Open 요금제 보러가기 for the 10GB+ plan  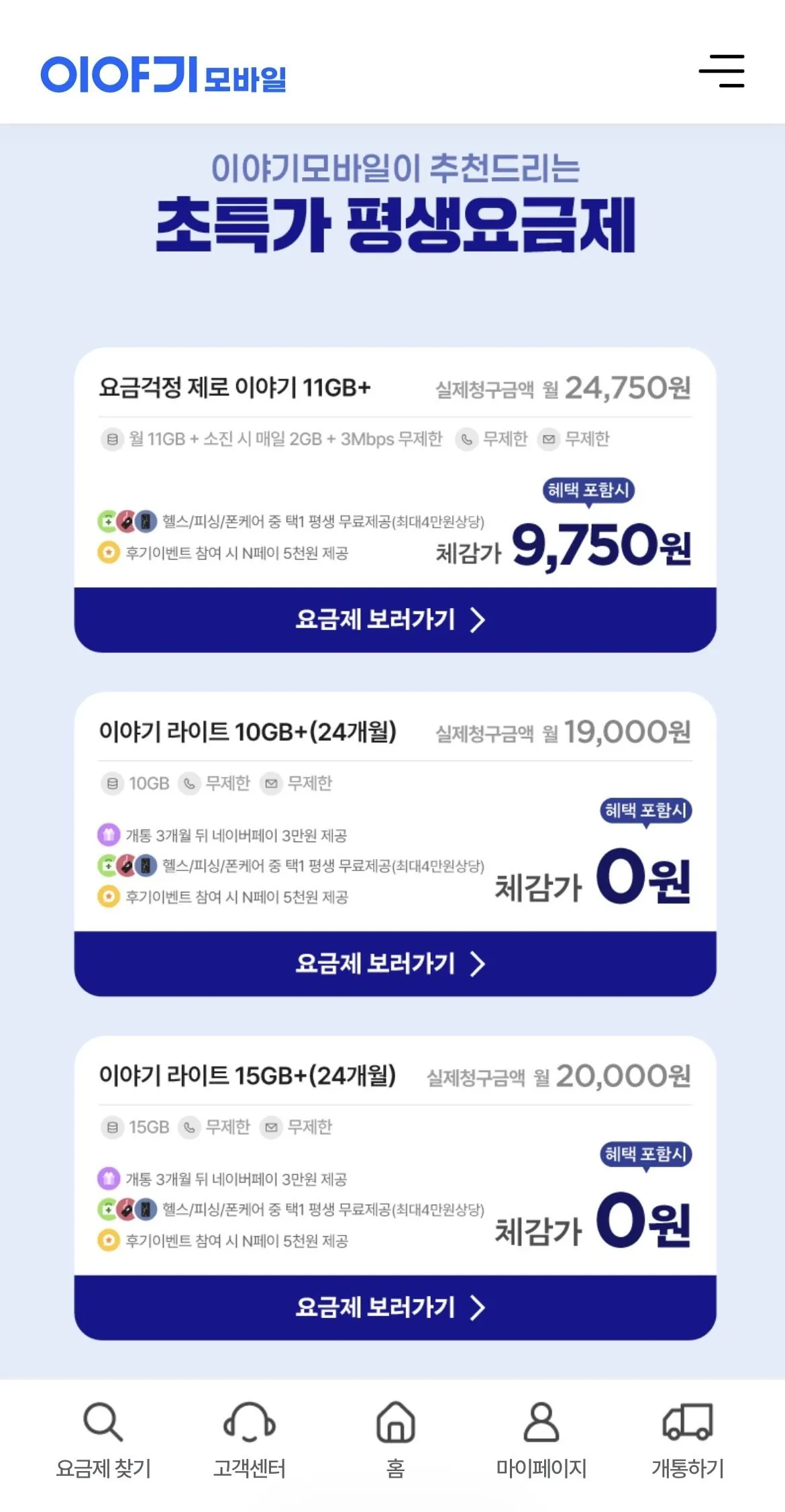(x=392, y=964)
